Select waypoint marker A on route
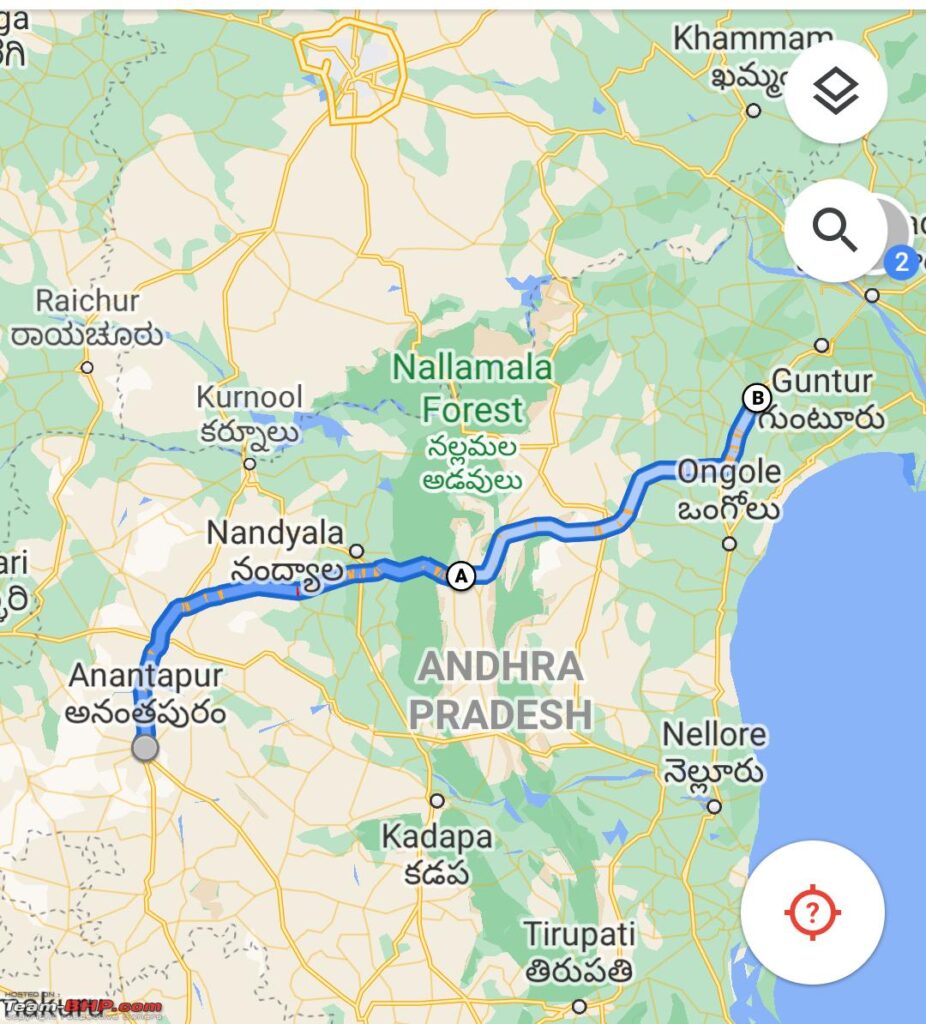This screenshot has width=926, height=1024. (460, 576)
